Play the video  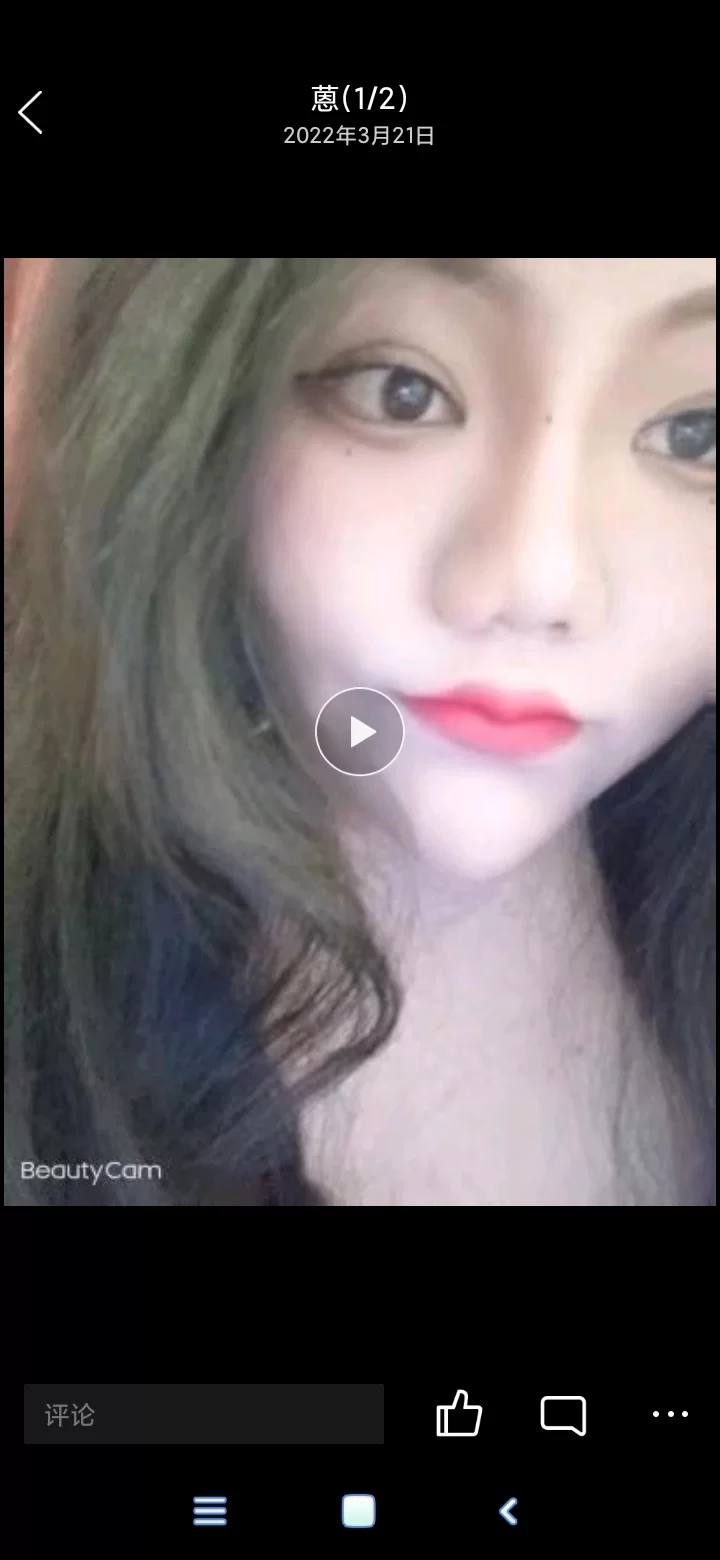(x=359, y=732)
